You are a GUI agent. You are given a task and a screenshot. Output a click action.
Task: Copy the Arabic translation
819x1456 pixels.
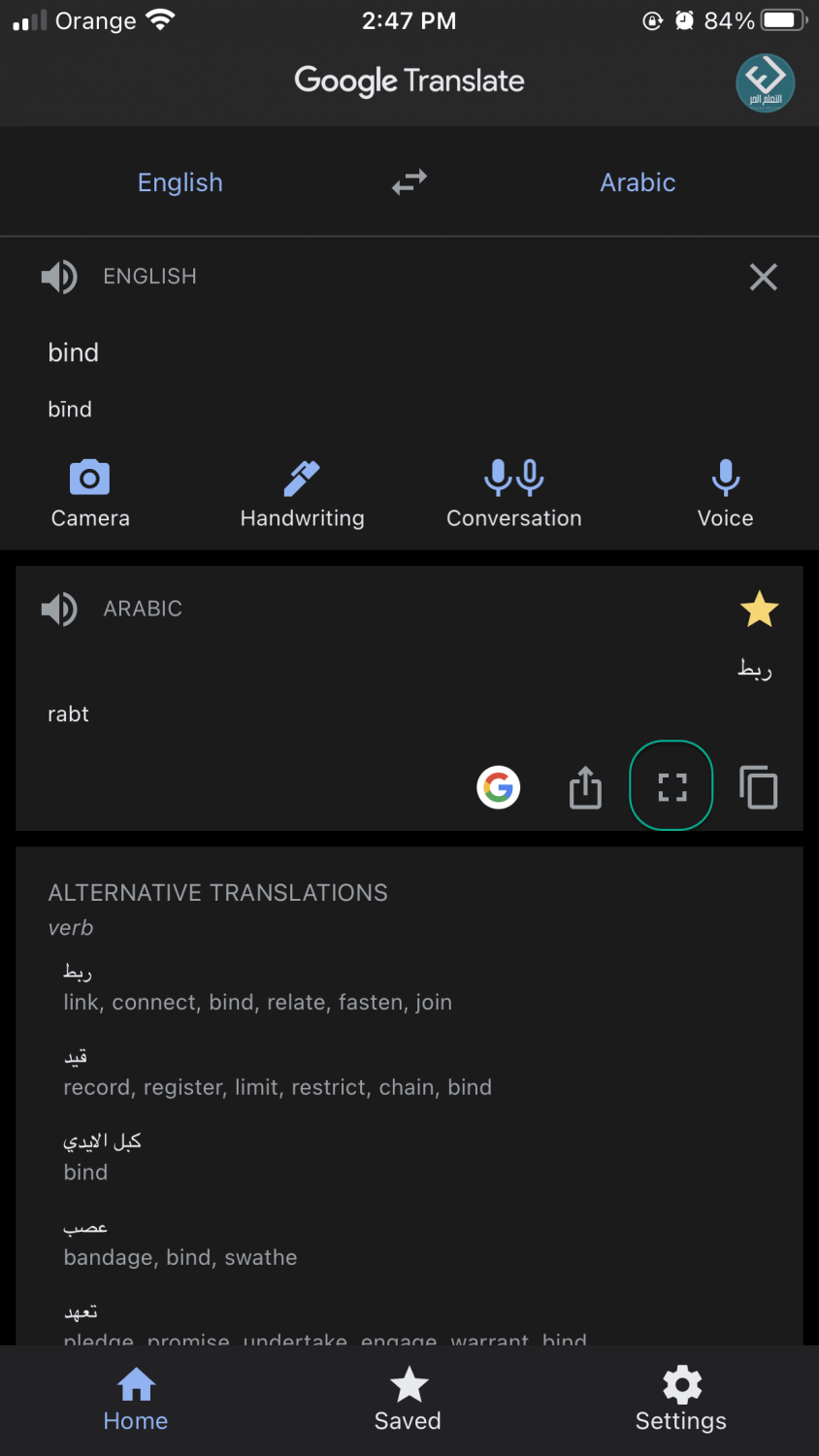(759, 787)
